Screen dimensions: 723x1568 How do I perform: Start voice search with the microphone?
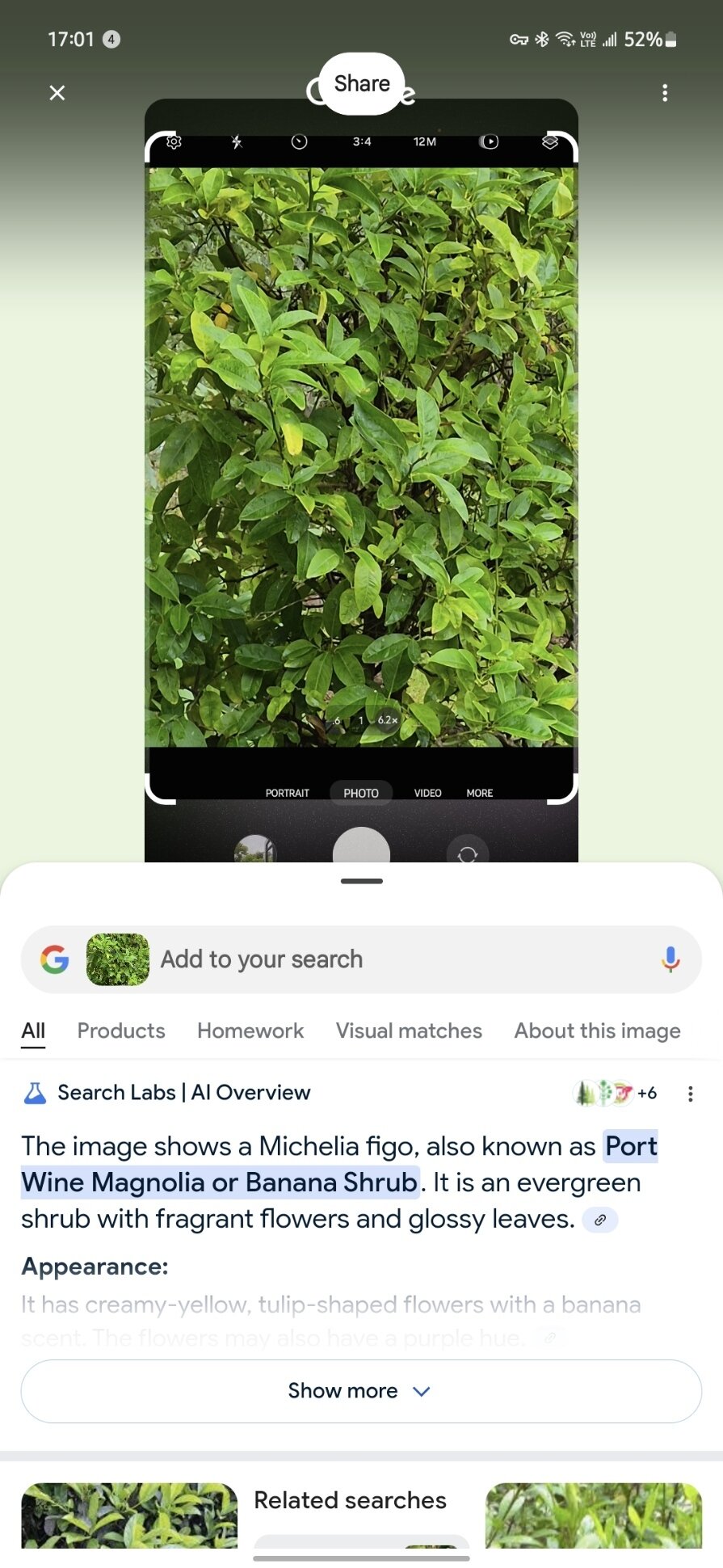(x=670, y=959)
